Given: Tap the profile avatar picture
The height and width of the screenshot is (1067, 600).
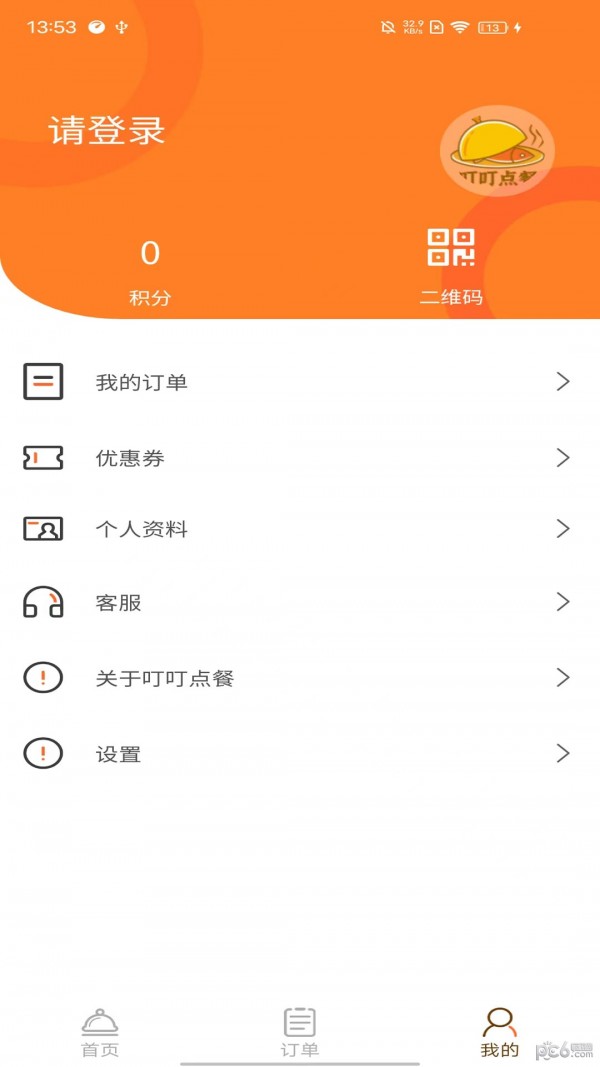Looking at the screenshot, I should point(497,151).
